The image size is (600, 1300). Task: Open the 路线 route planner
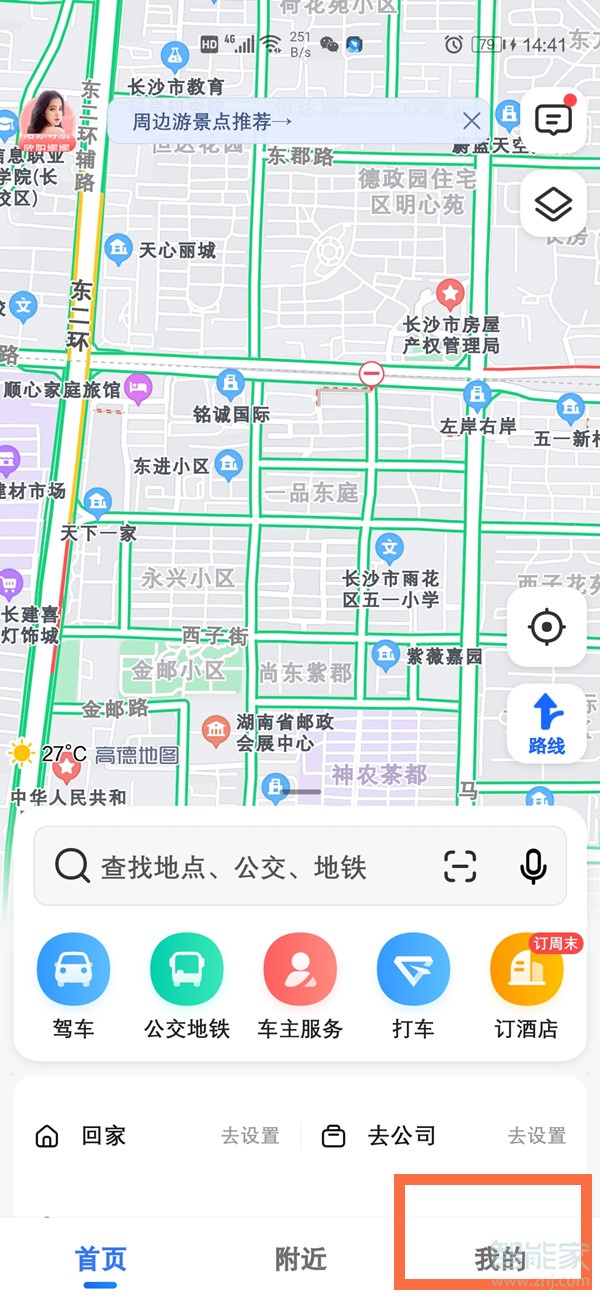pyautogui.click(x=547, y=722)
